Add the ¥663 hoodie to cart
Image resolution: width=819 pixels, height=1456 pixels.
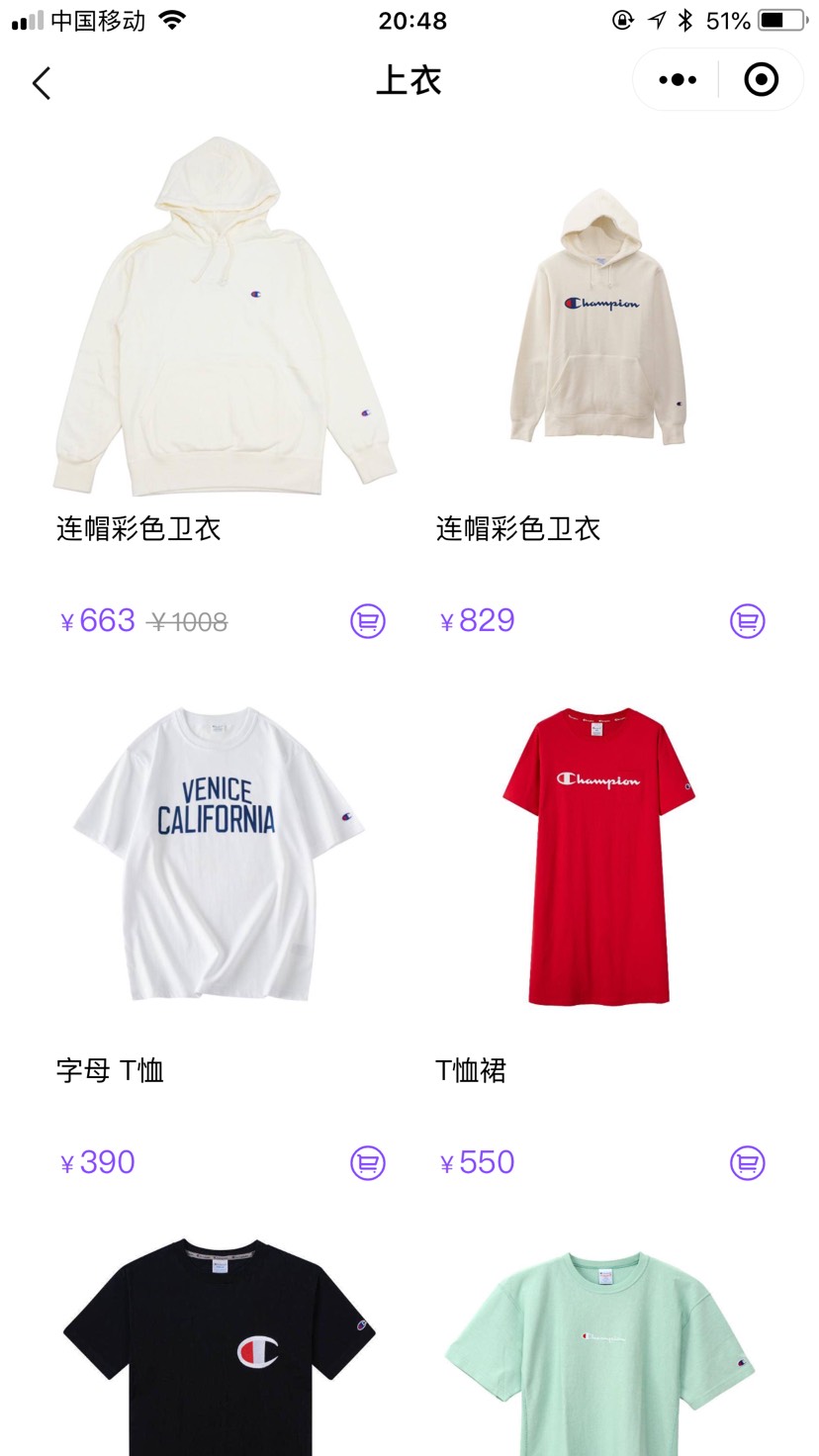coord(368,621)
